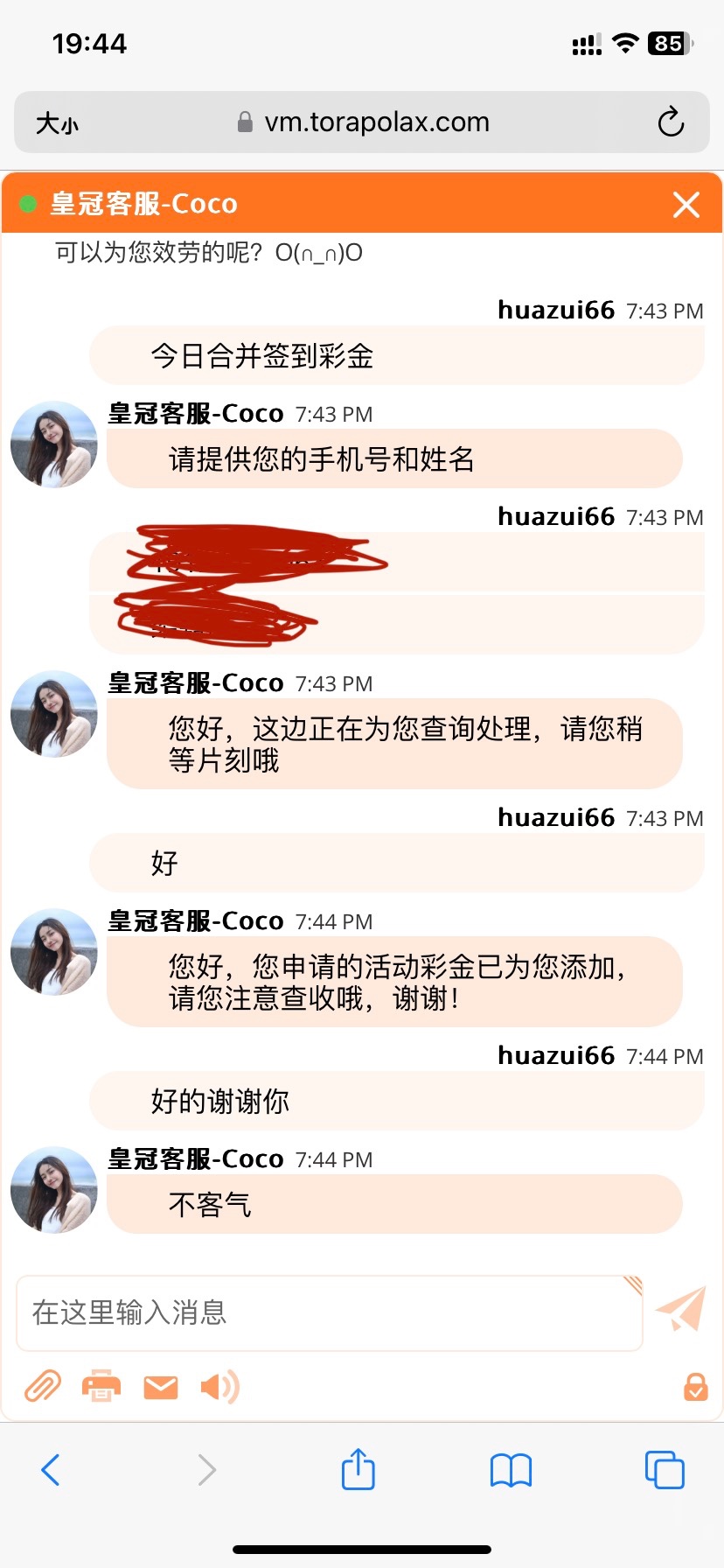
Task: Go back to the previous page
Action: 51,1470
